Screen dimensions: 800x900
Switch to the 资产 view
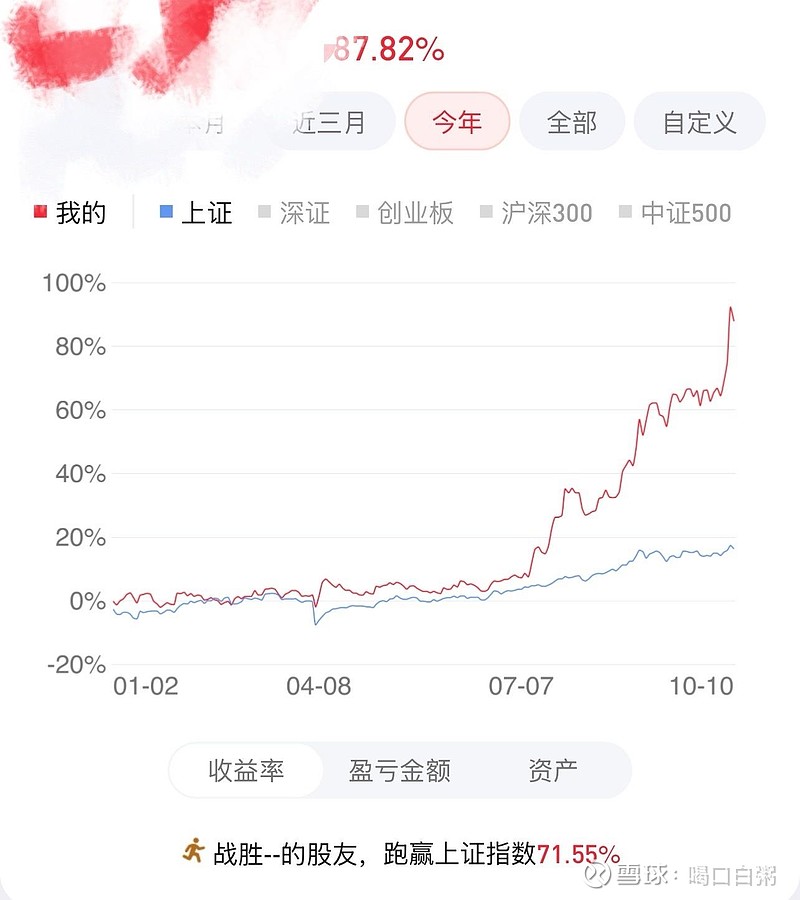click(553, 770)
